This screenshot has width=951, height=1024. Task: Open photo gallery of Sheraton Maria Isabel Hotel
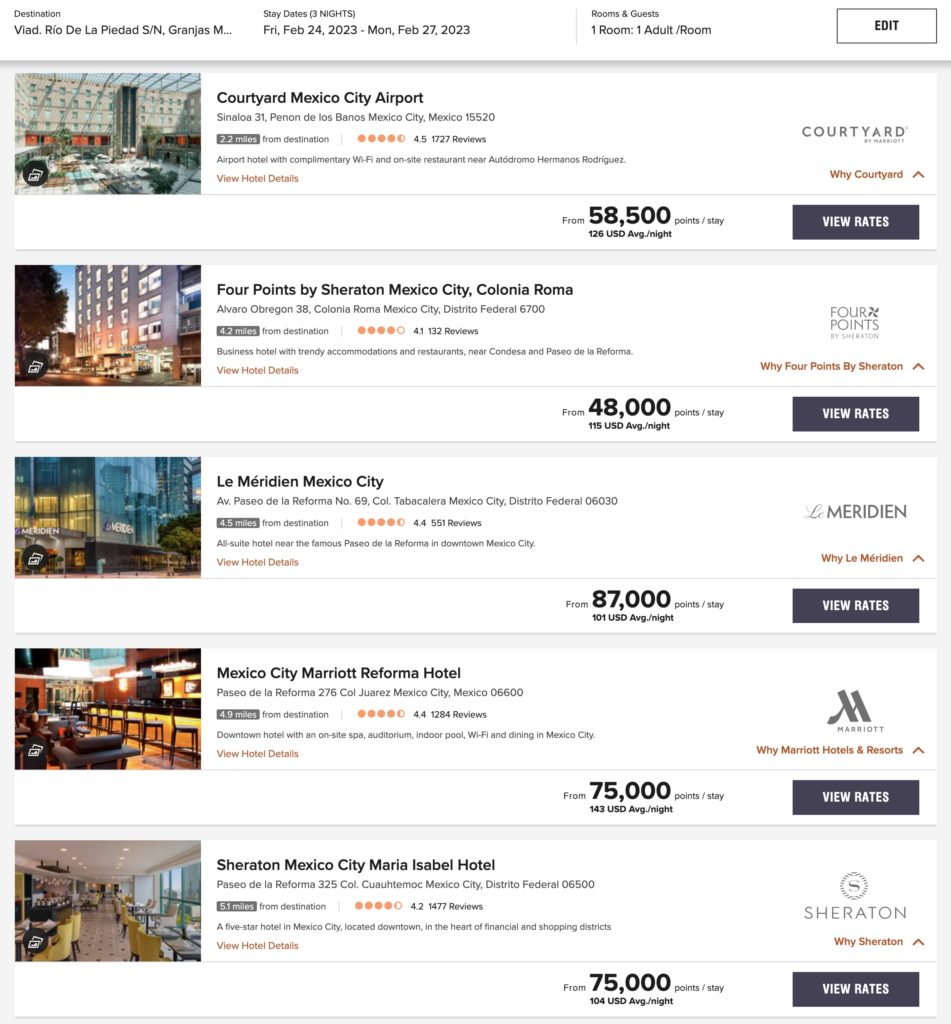(35, 942)
